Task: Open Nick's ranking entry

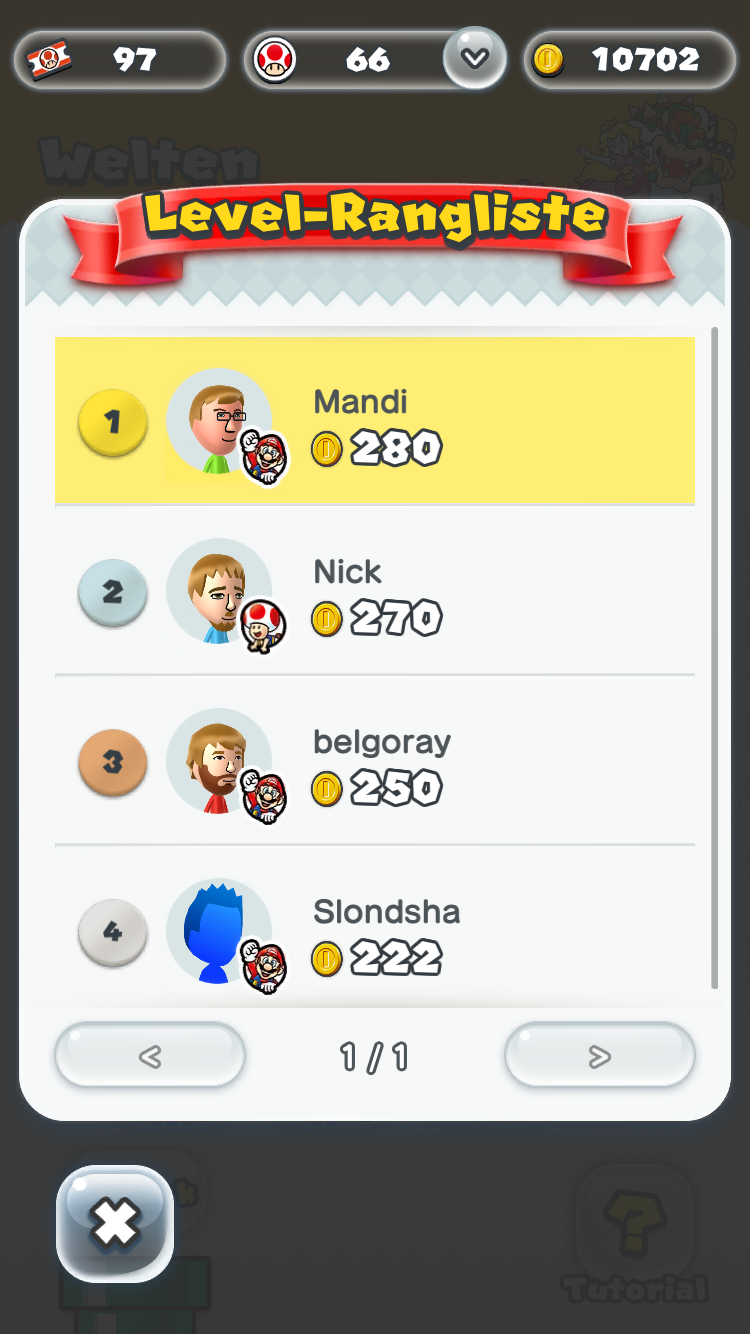Action: click(375, 591)
